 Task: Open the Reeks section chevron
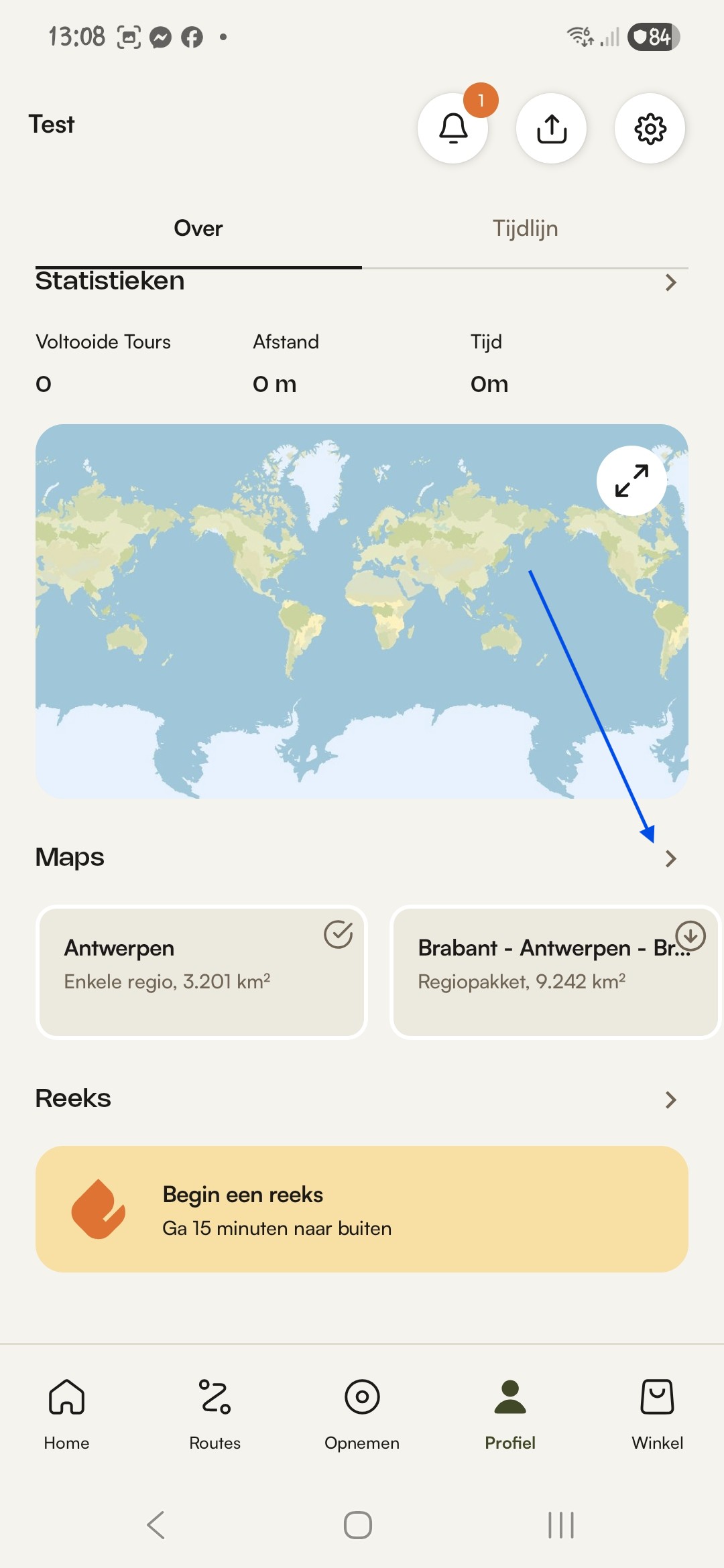(670, 1100)
